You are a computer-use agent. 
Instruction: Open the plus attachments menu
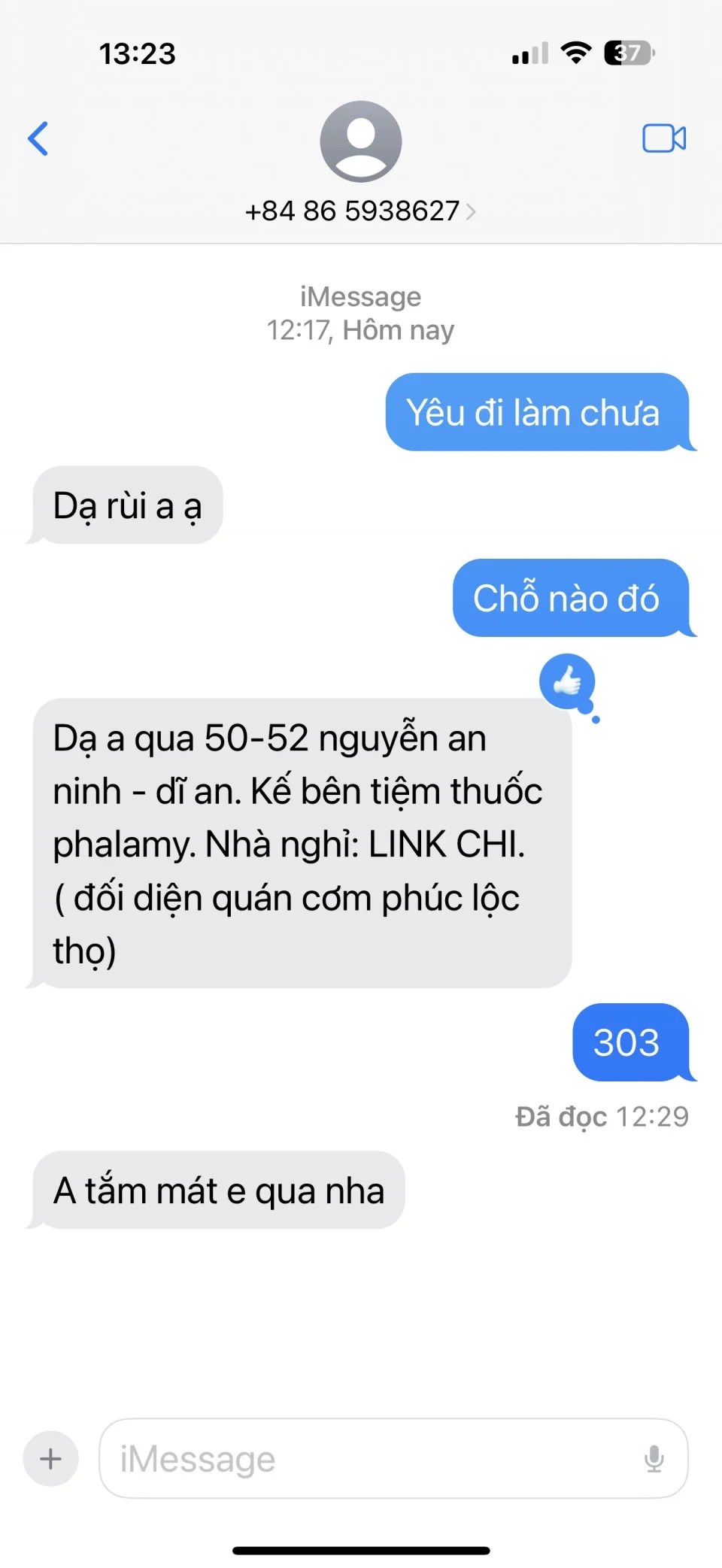(x=50, y=1459)
